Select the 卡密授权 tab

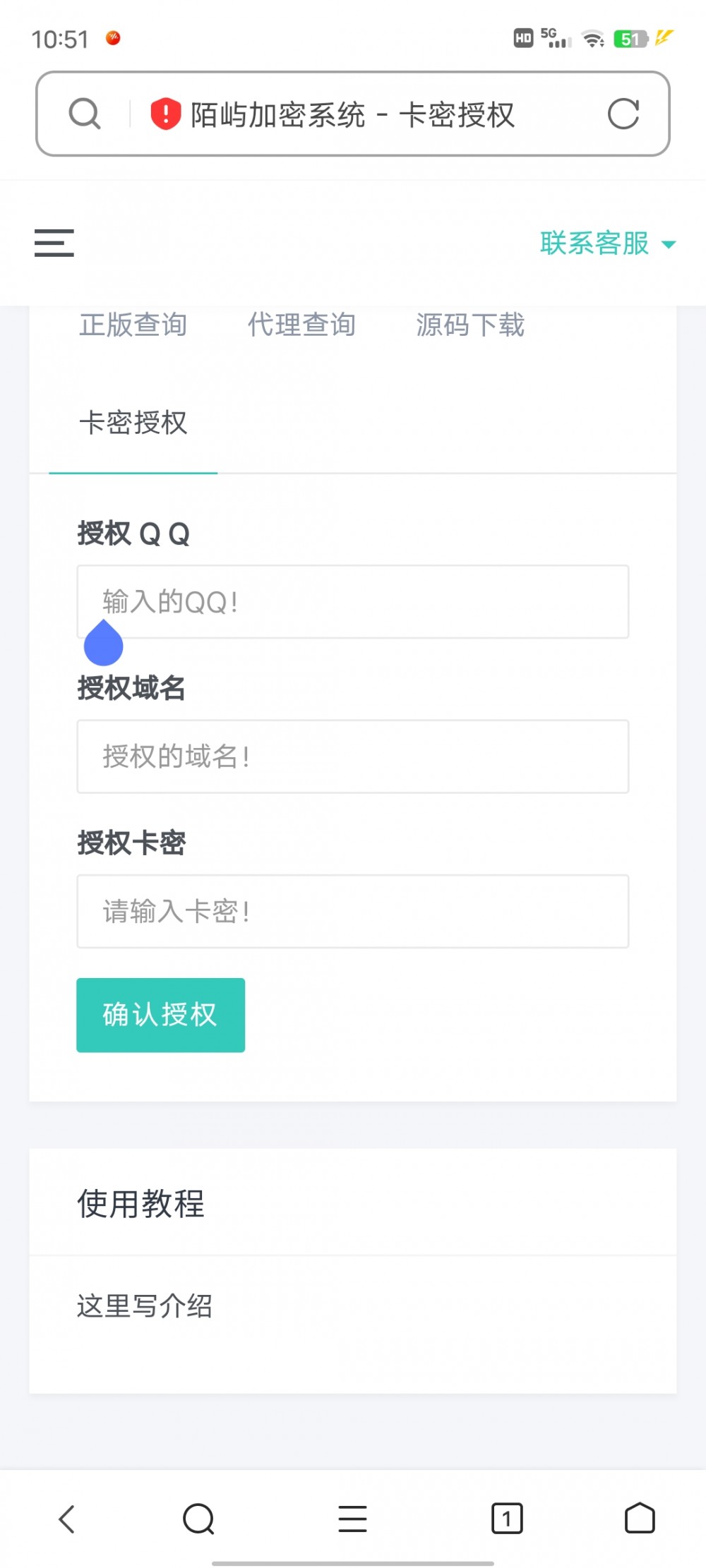[133, 423]
